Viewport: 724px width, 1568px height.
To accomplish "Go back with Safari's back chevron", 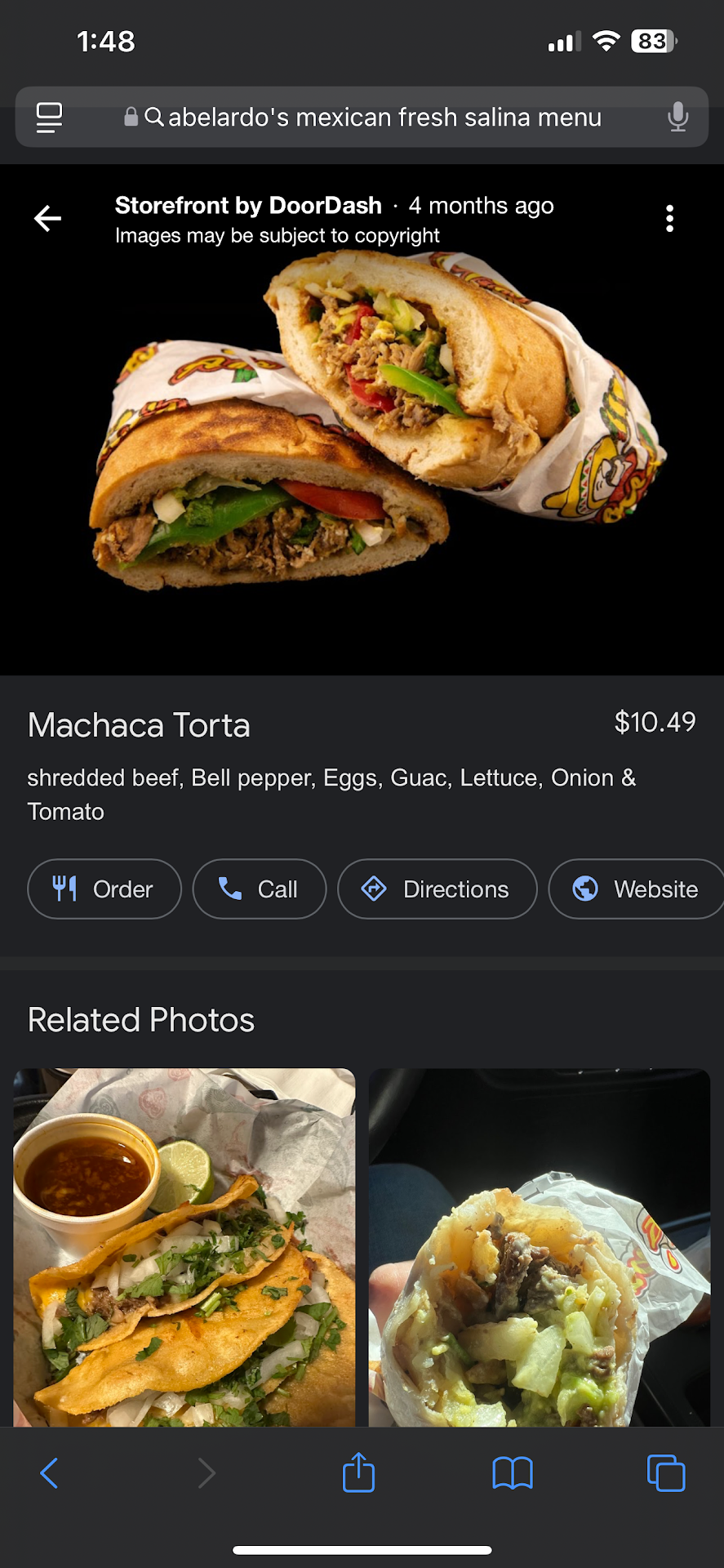I will coord(49,1473).
